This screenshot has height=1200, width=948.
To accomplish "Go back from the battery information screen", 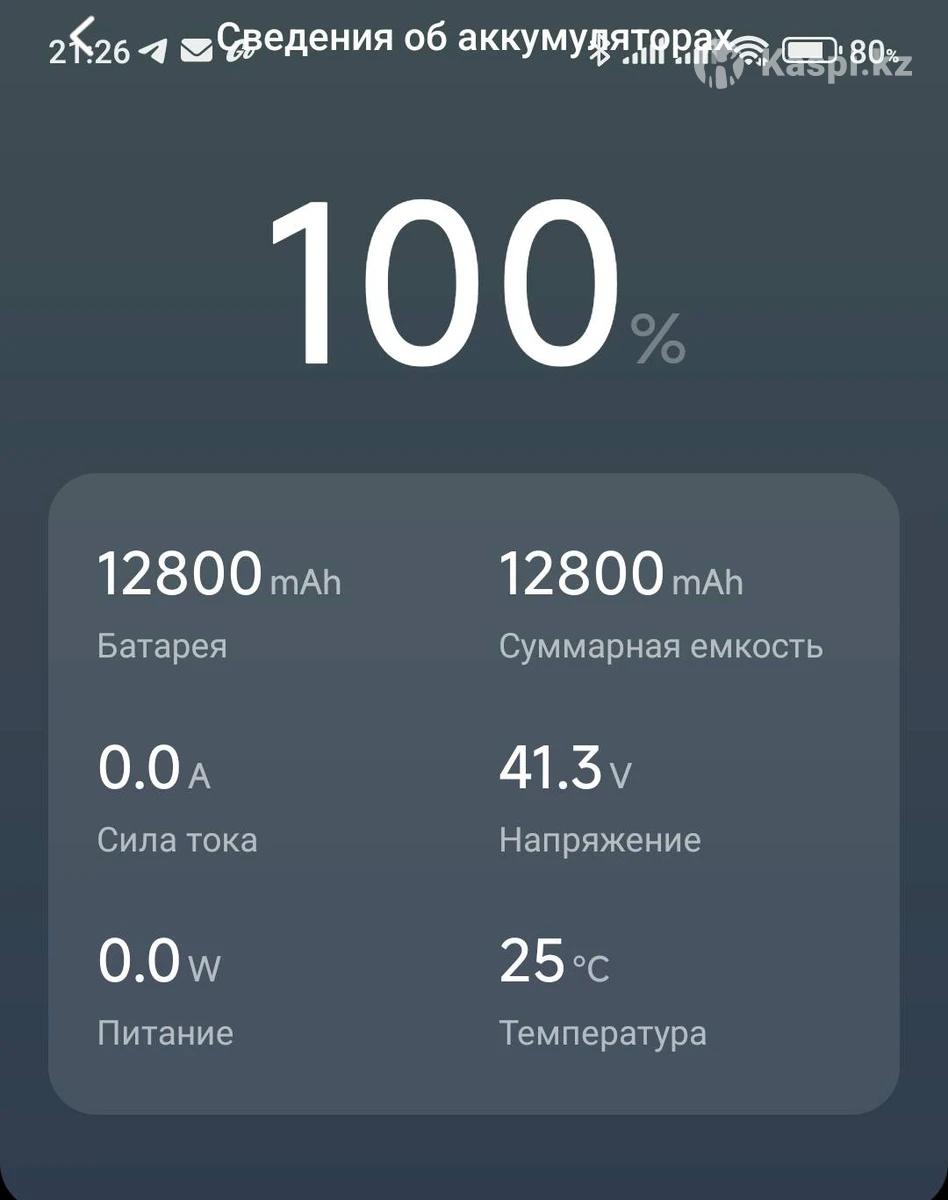I will (x=84, y=34).
